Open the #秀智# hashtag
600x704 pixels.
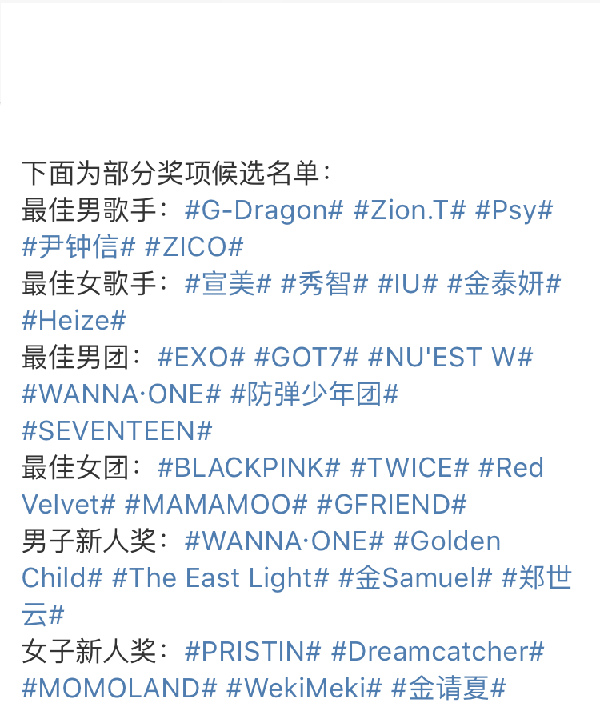tap(324, 284)
